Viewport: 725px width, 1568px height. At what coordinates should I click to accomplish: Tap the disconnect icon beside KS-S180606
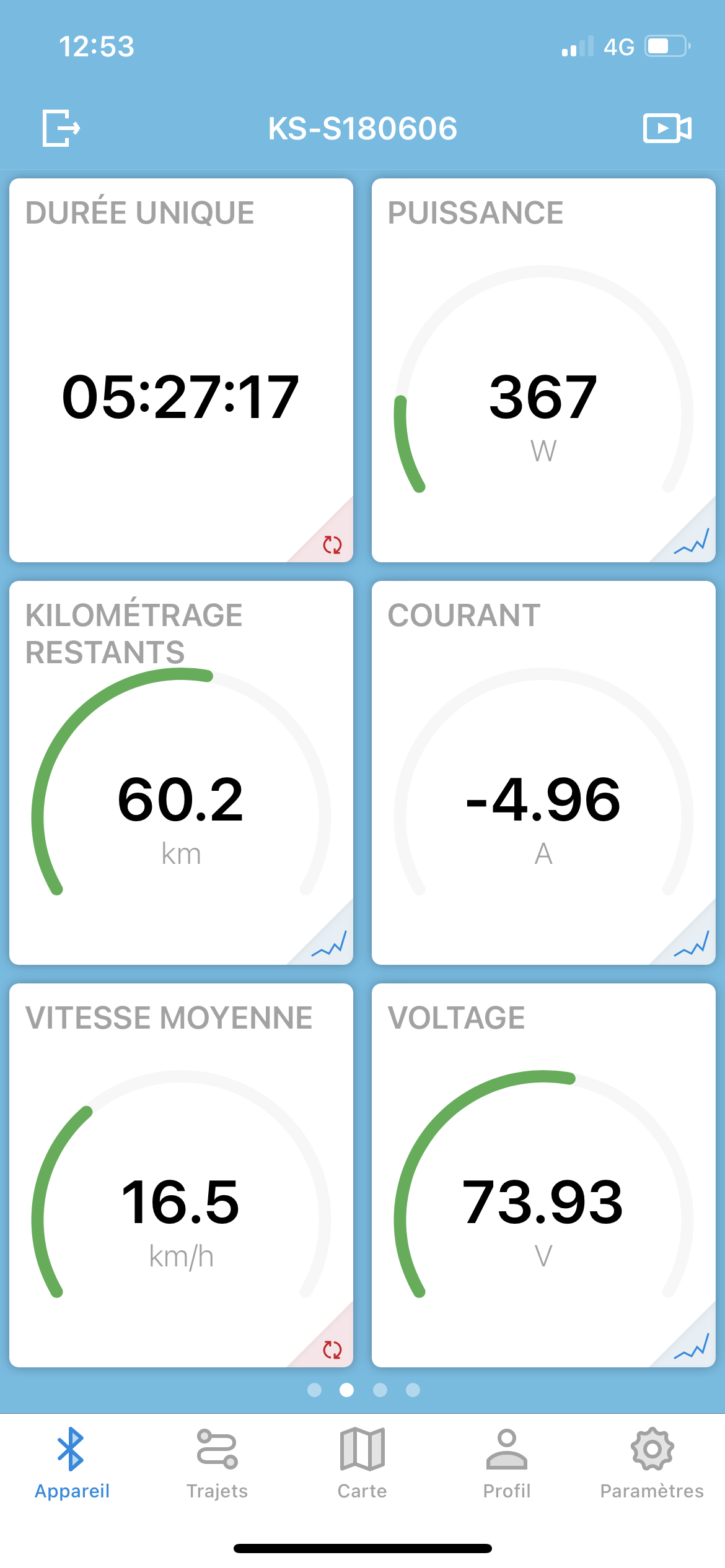[x=61, y=128]
